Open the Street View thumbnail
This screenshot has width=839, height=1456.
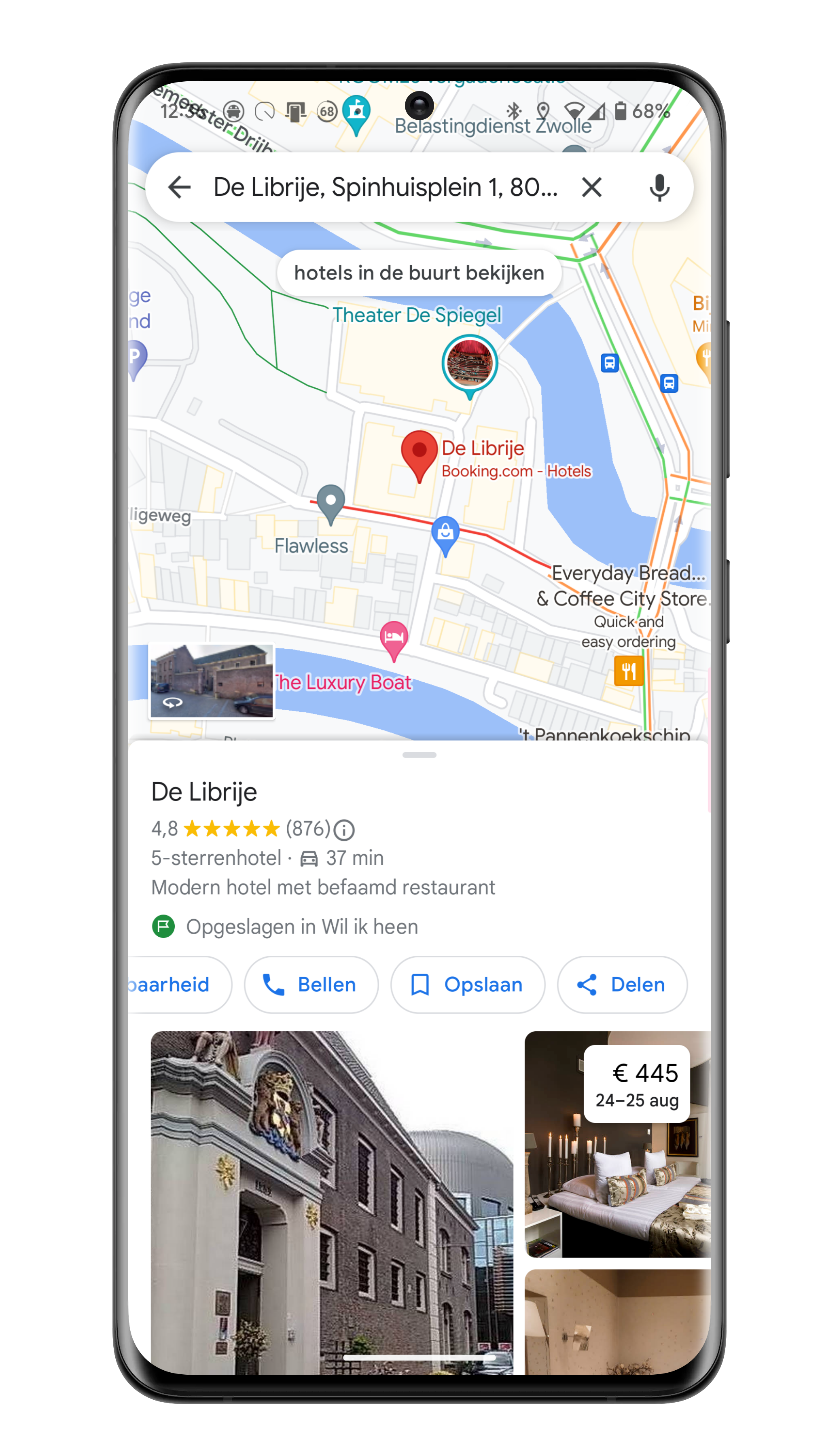click(212, 681)
